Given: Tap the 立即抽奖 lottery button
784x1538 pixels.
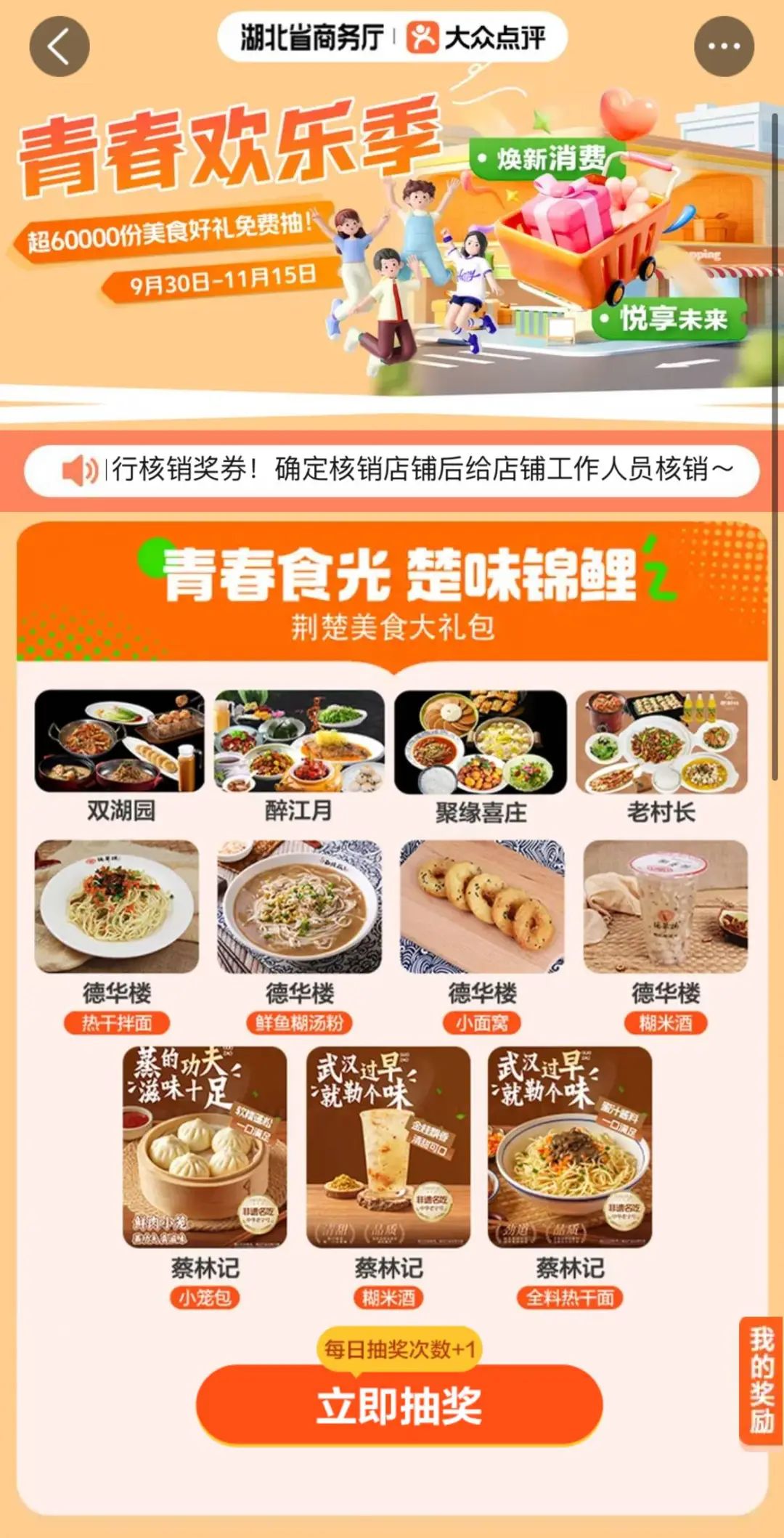Looking at the screenshot, I should click(399, 1404).
